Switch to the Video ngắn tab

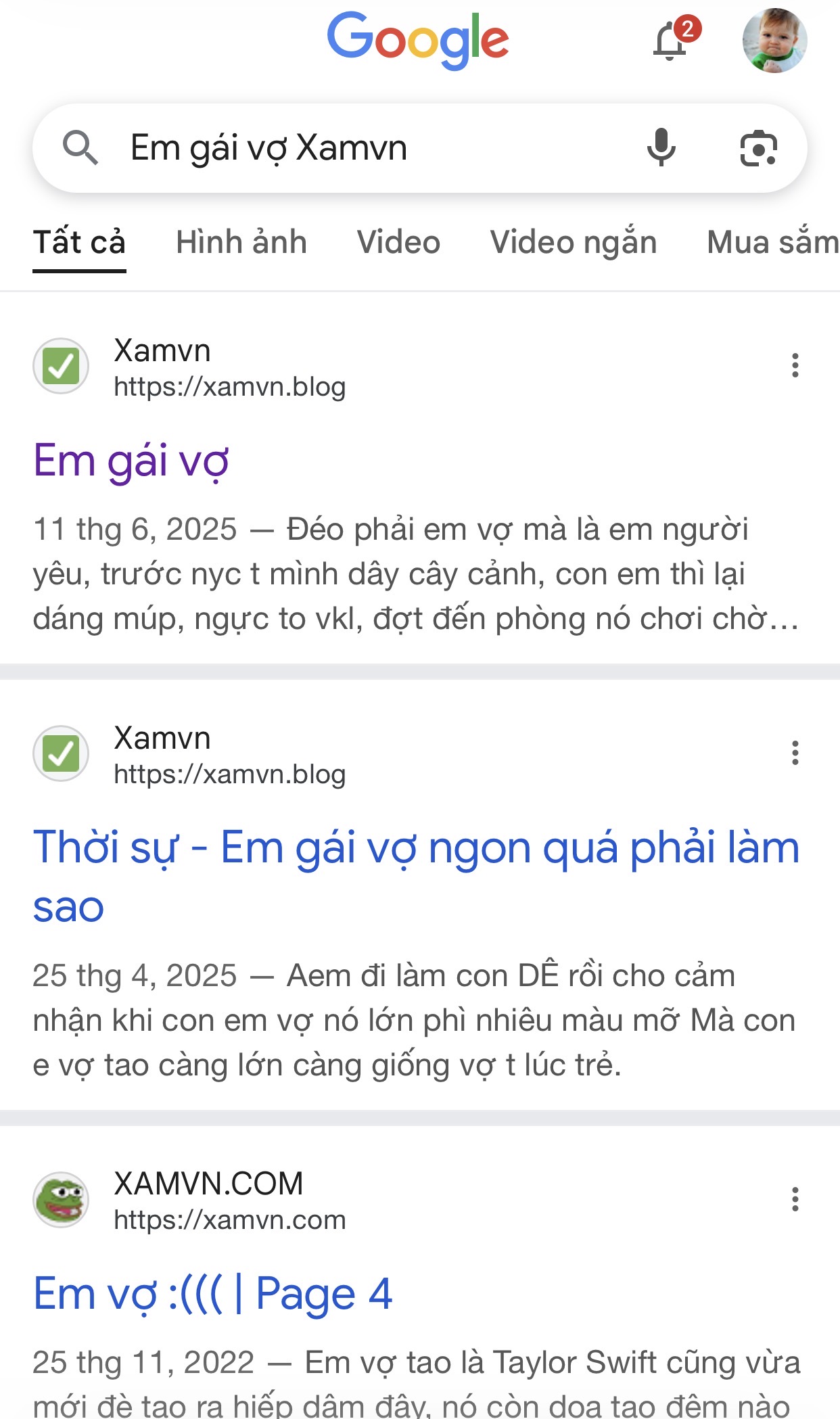pyautogui.click(x=574, y=242)
